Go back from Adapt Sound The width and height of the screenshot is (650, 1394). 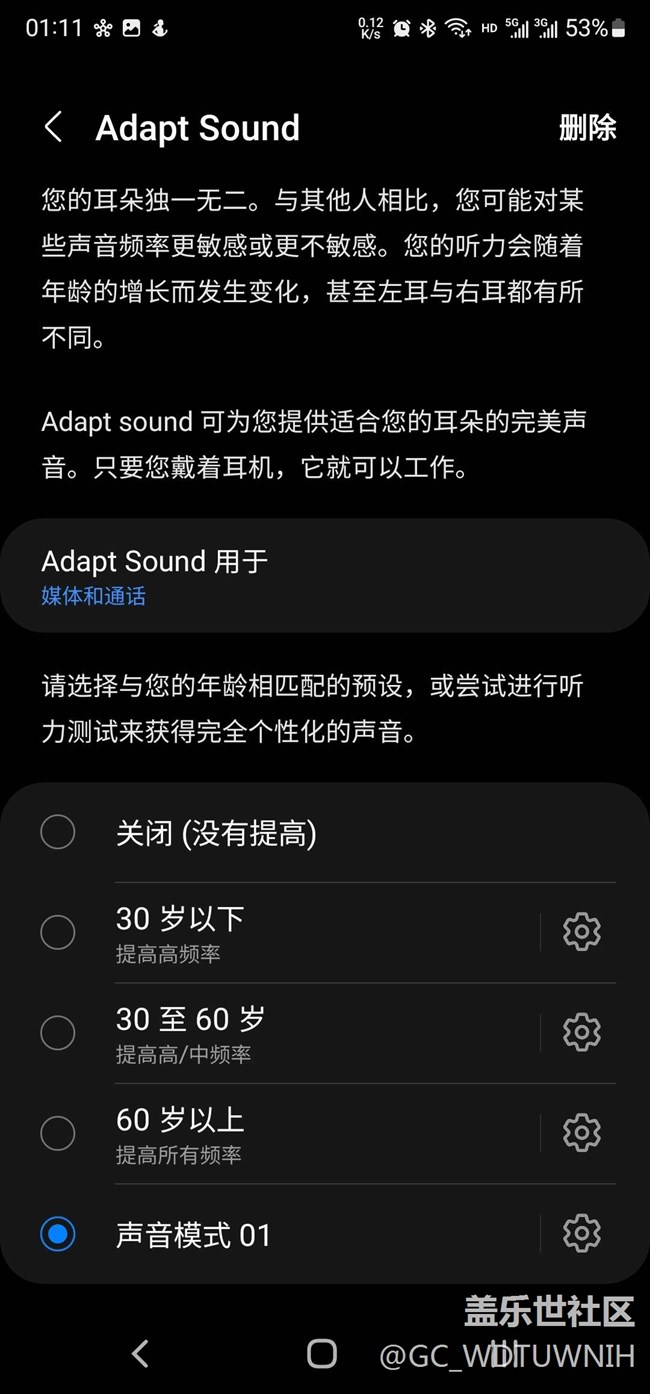click(x=54, y=128)
